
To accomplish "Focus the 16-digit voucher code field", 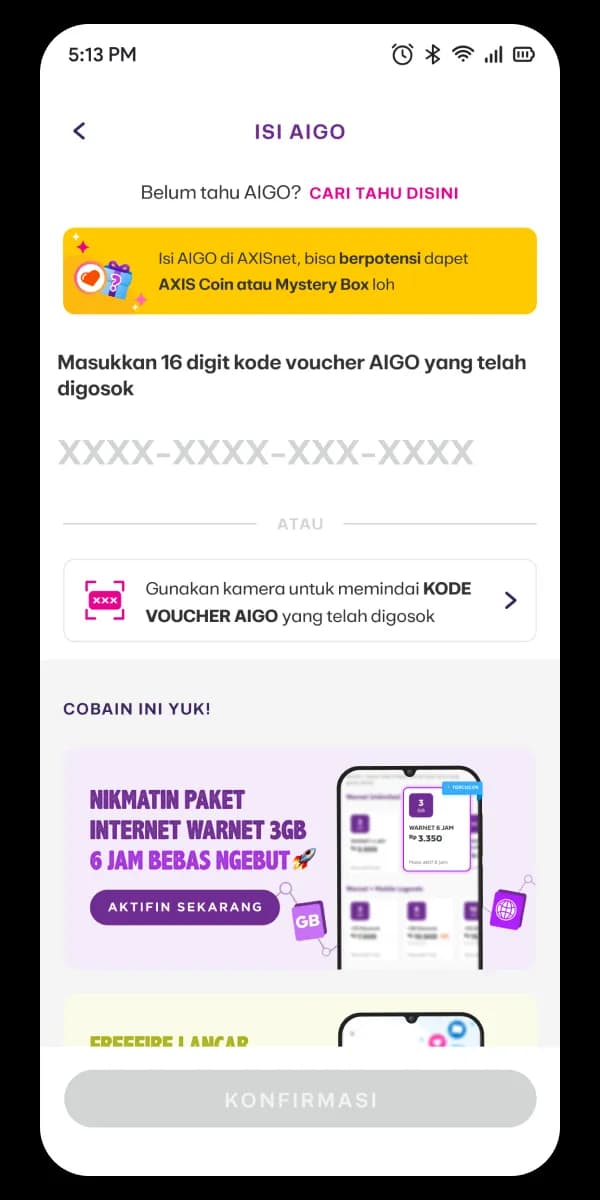I will tap(266, 453).
